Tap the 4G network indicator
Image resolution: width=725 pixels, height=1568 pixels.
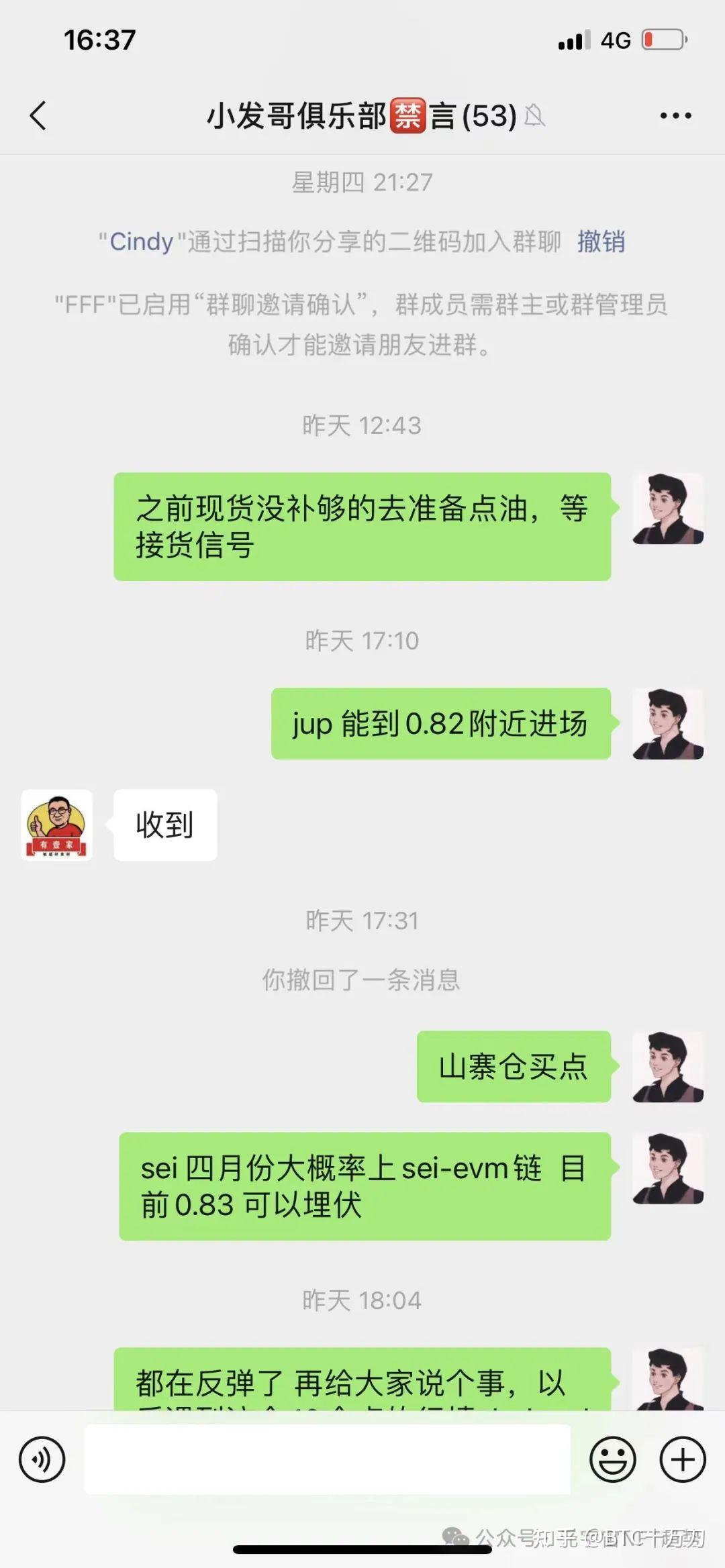coord(616,40)
